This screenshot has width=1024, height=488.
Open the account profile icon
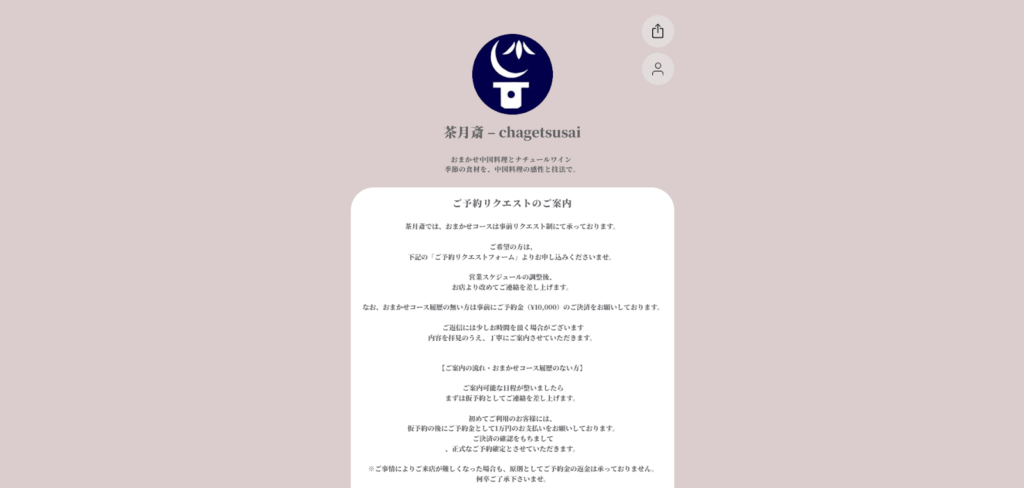(x=657, y=69)
